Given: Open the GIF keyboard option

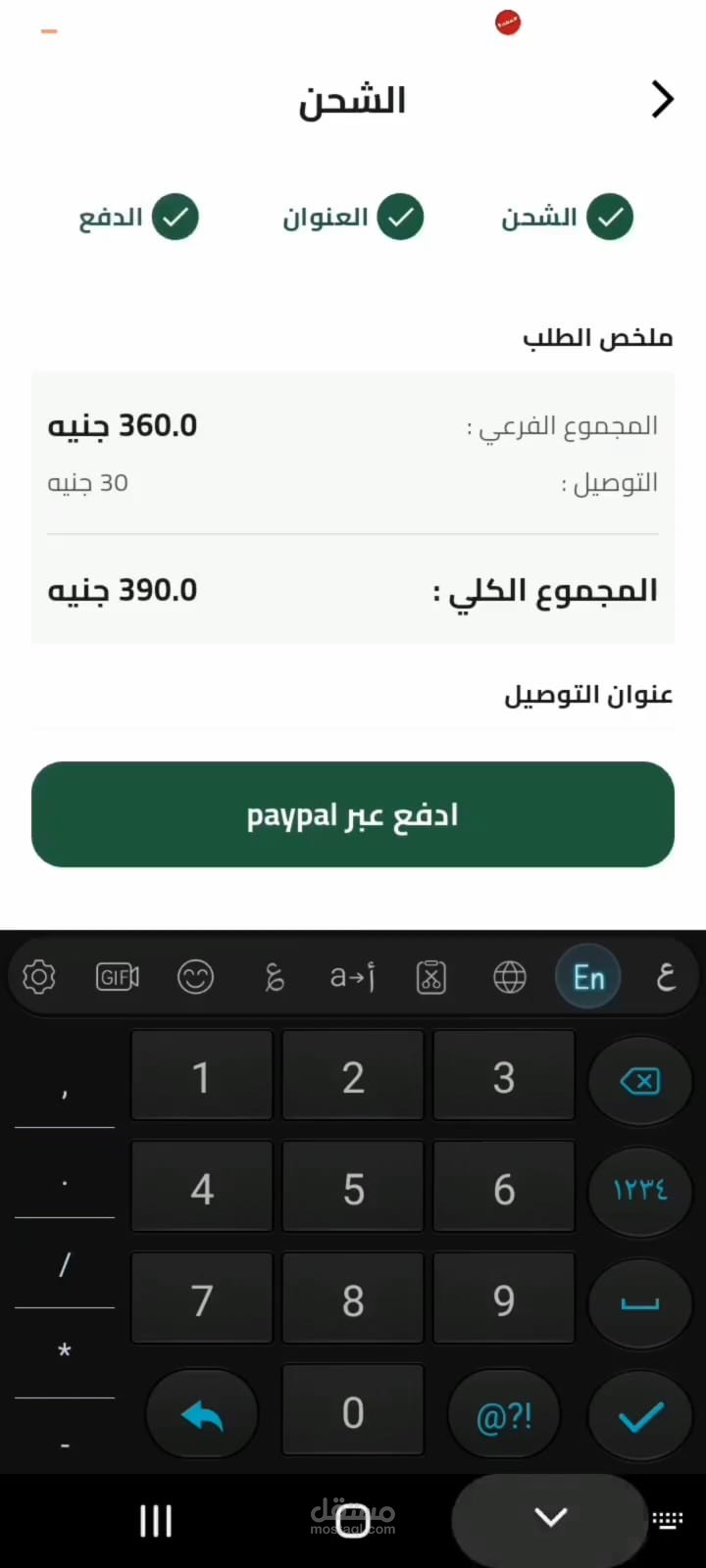Looking at the screenshot, I should [118, 977].
